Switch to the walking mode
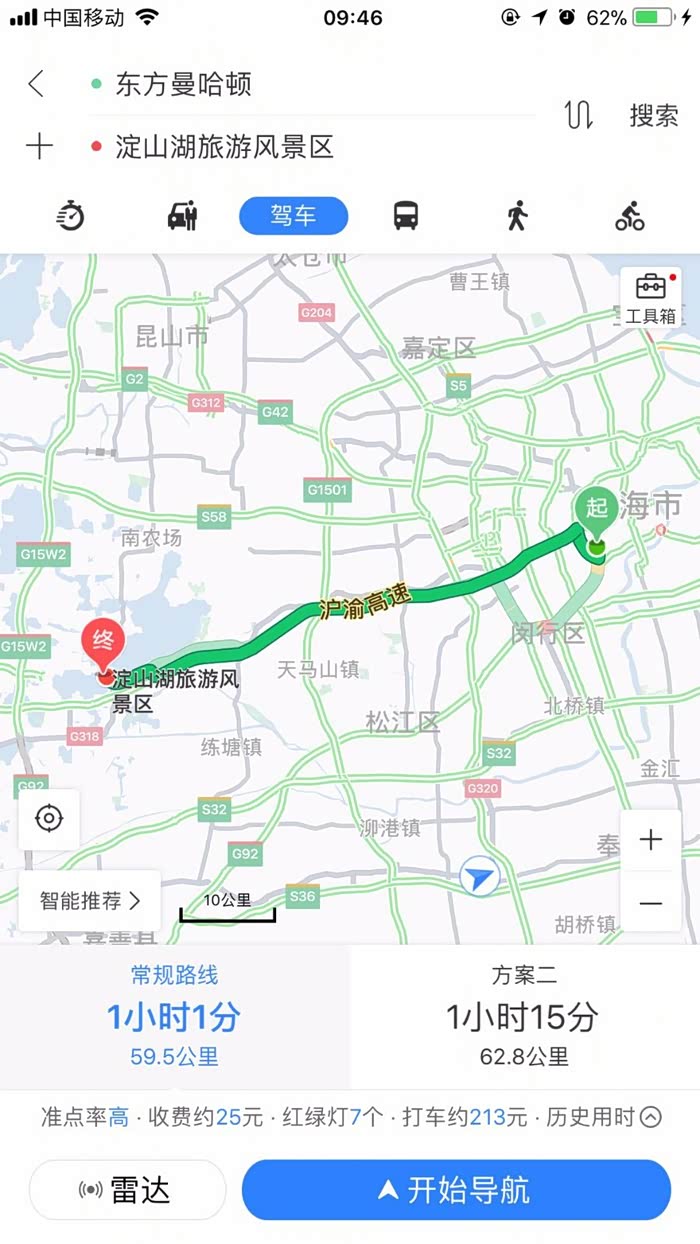Screen dimensions: 700x1244 (x=517, y=215)
